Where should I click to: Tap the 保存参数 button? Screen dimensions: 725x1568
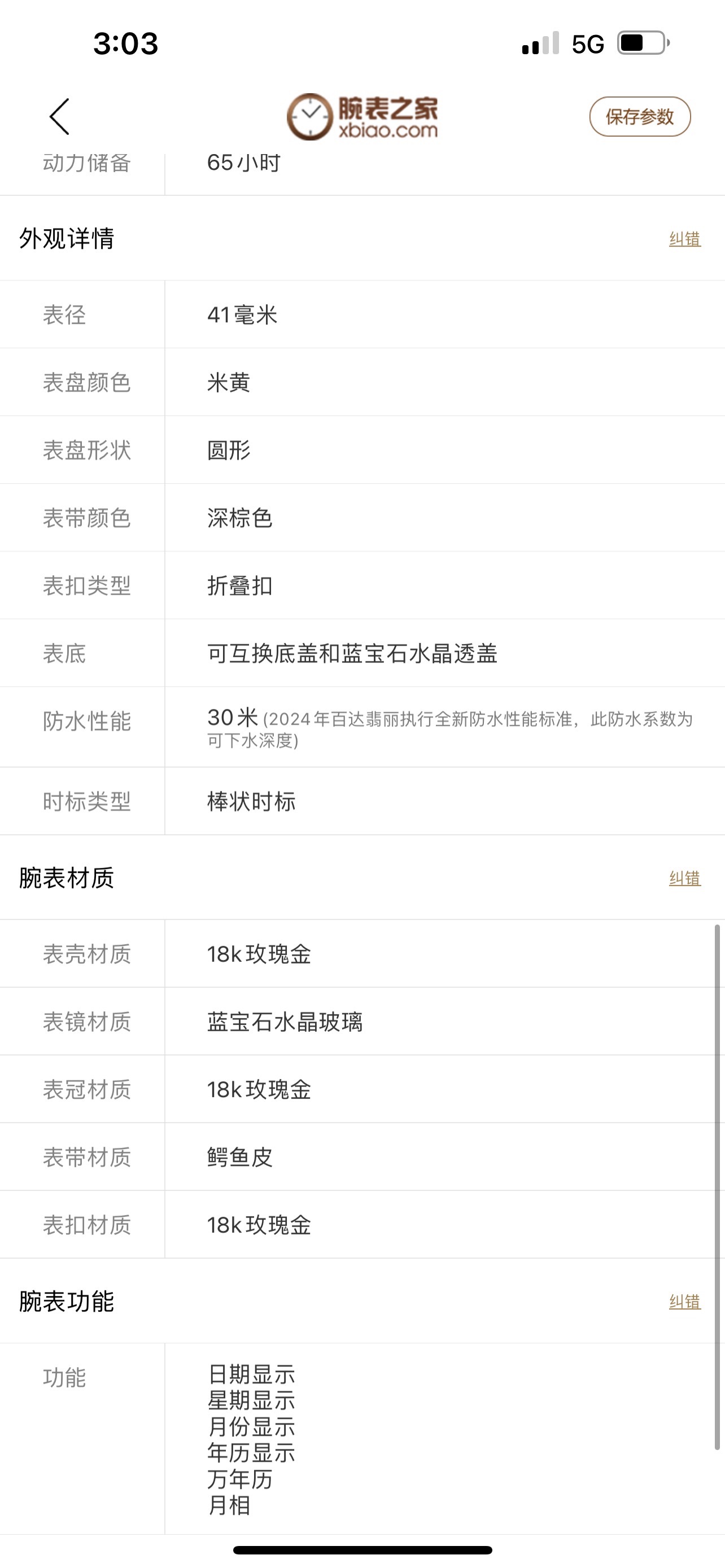[x=639, y=116]
